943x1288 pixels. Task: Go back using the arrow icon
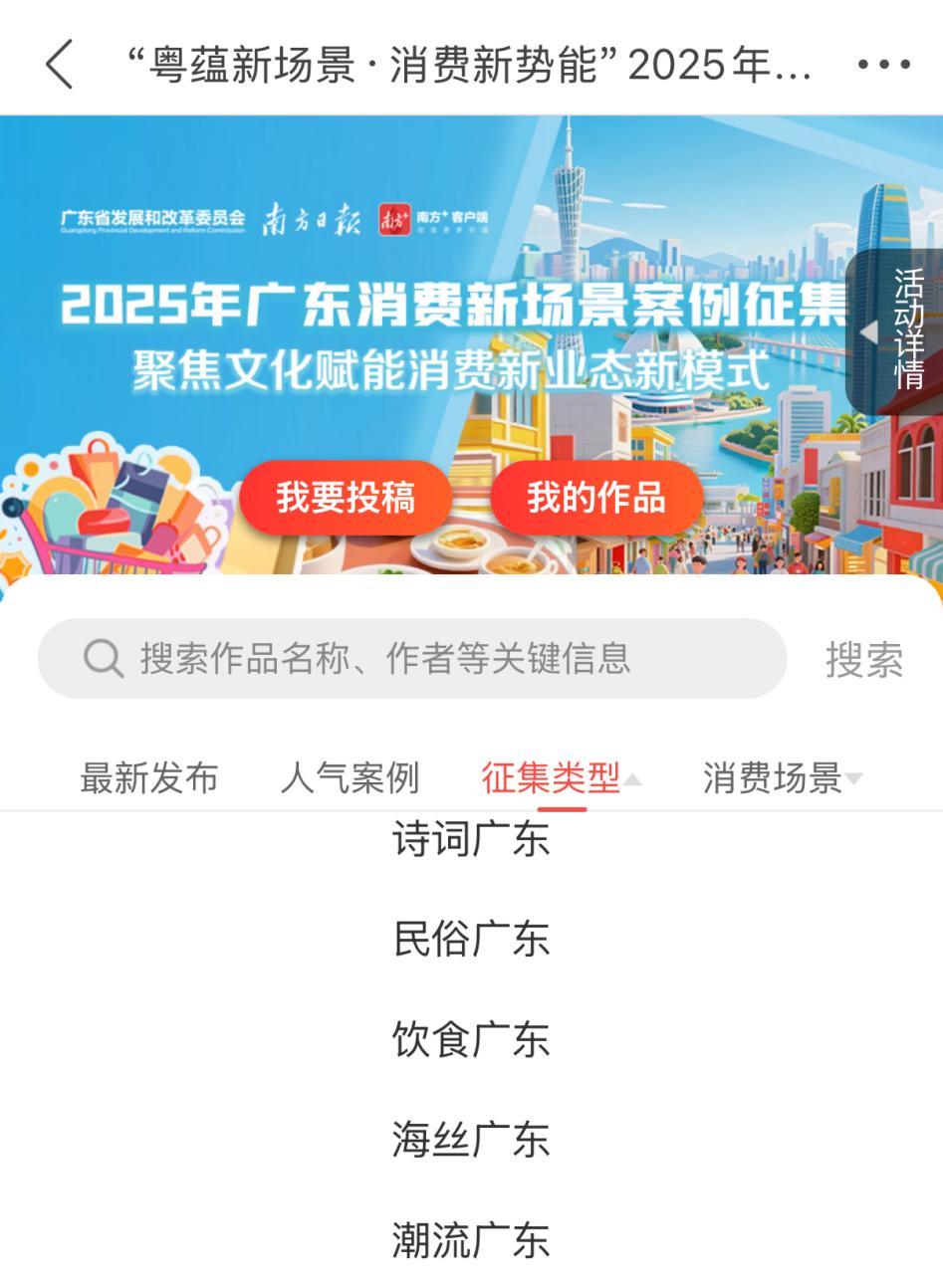point(60,65)
